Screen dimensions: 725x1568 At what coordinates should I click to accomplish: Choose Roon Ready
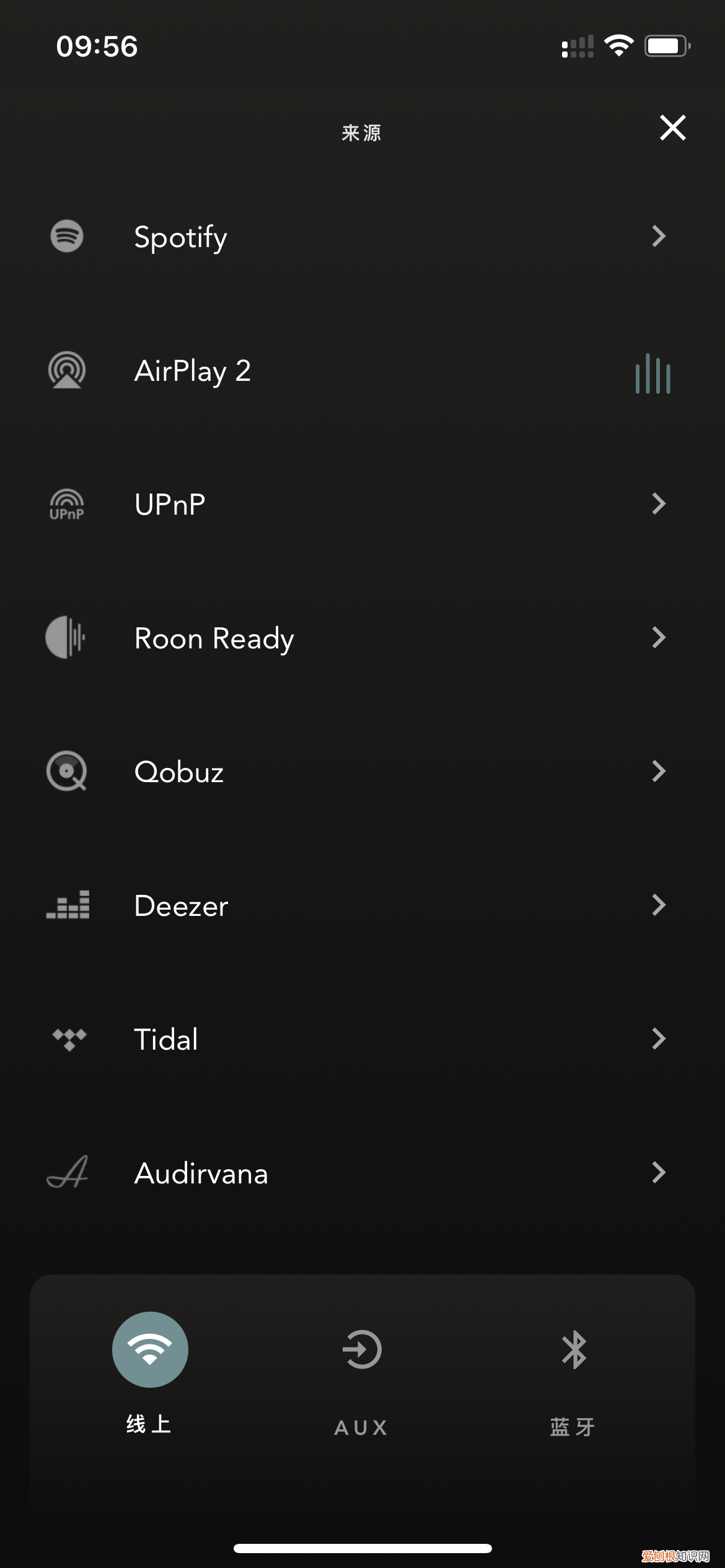click(362, 638)
